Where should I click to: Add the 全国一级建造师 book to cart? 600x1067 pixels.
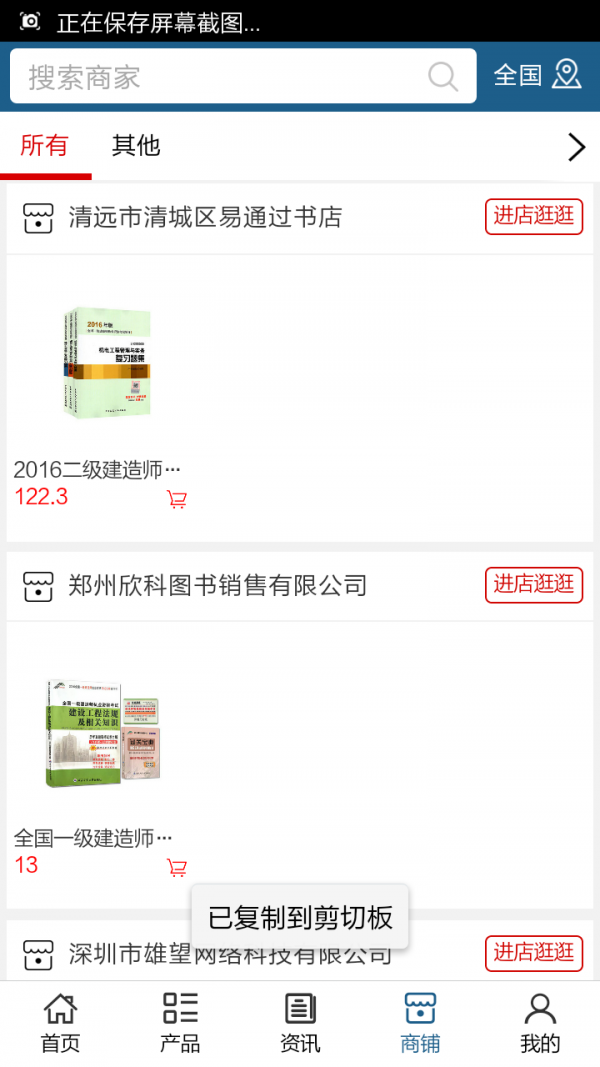coord(177,867)
